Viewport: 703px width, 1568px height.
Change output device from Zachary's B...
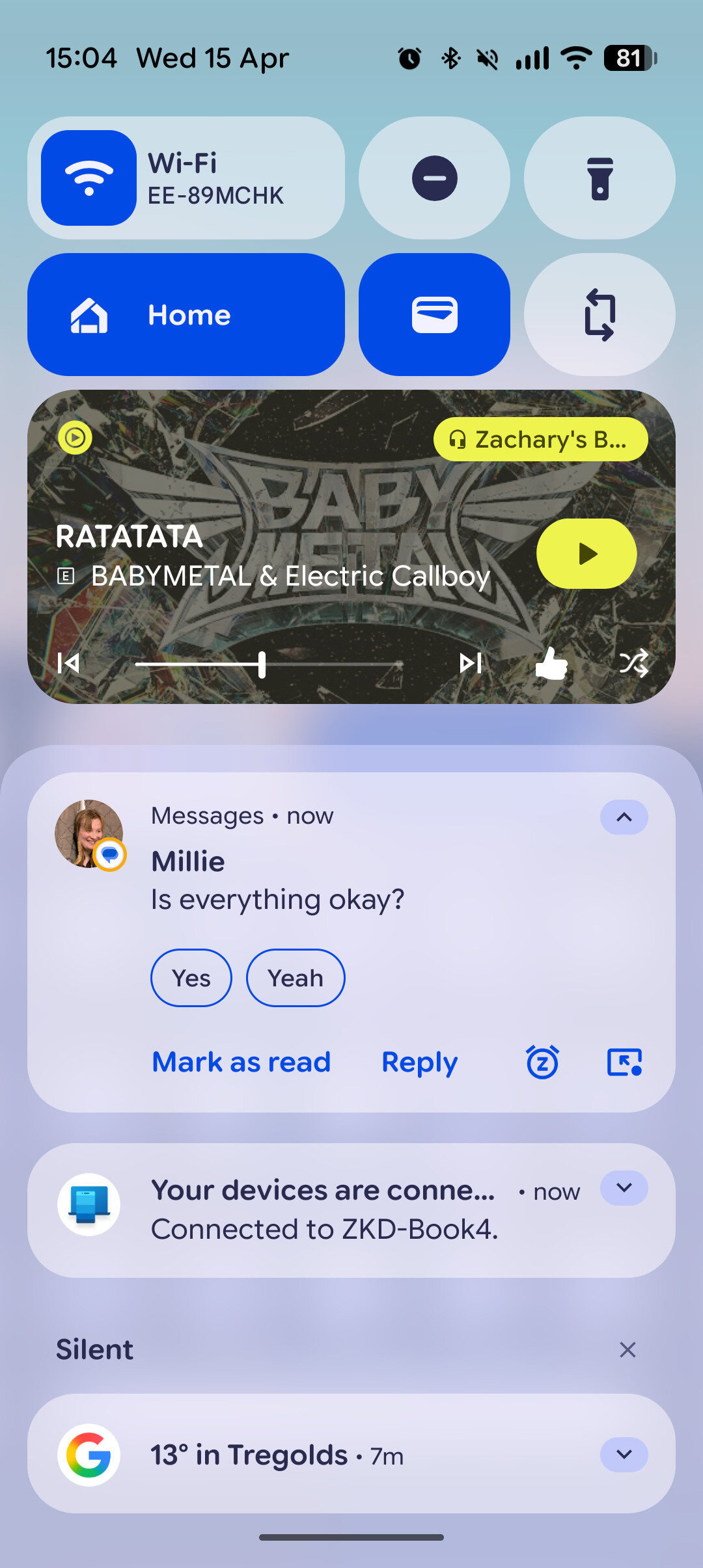pyautogui.click(x=540, y=439)
